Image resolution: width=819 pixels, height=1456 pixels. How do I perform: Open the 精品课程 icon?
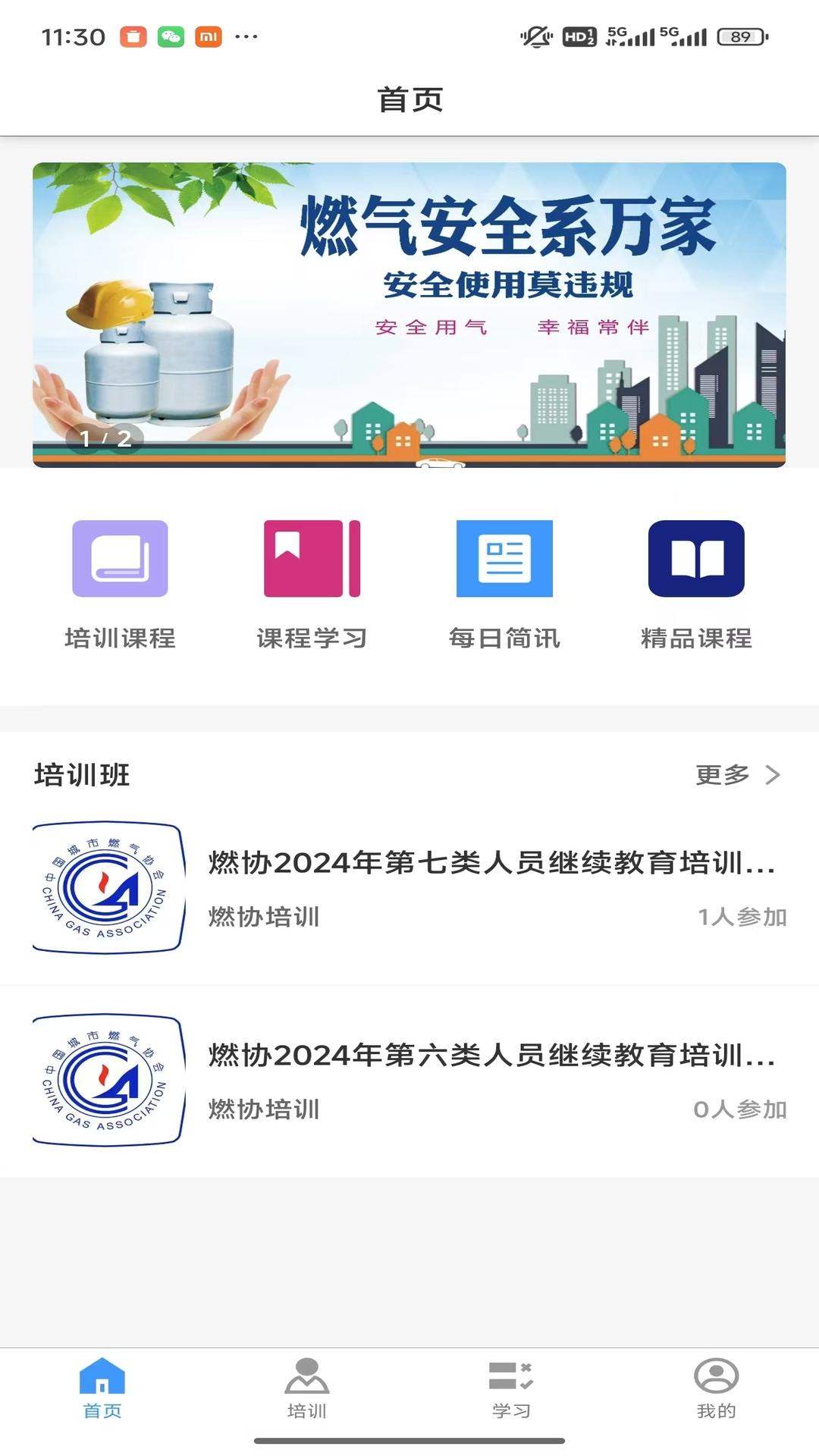[x=697, y=557]
